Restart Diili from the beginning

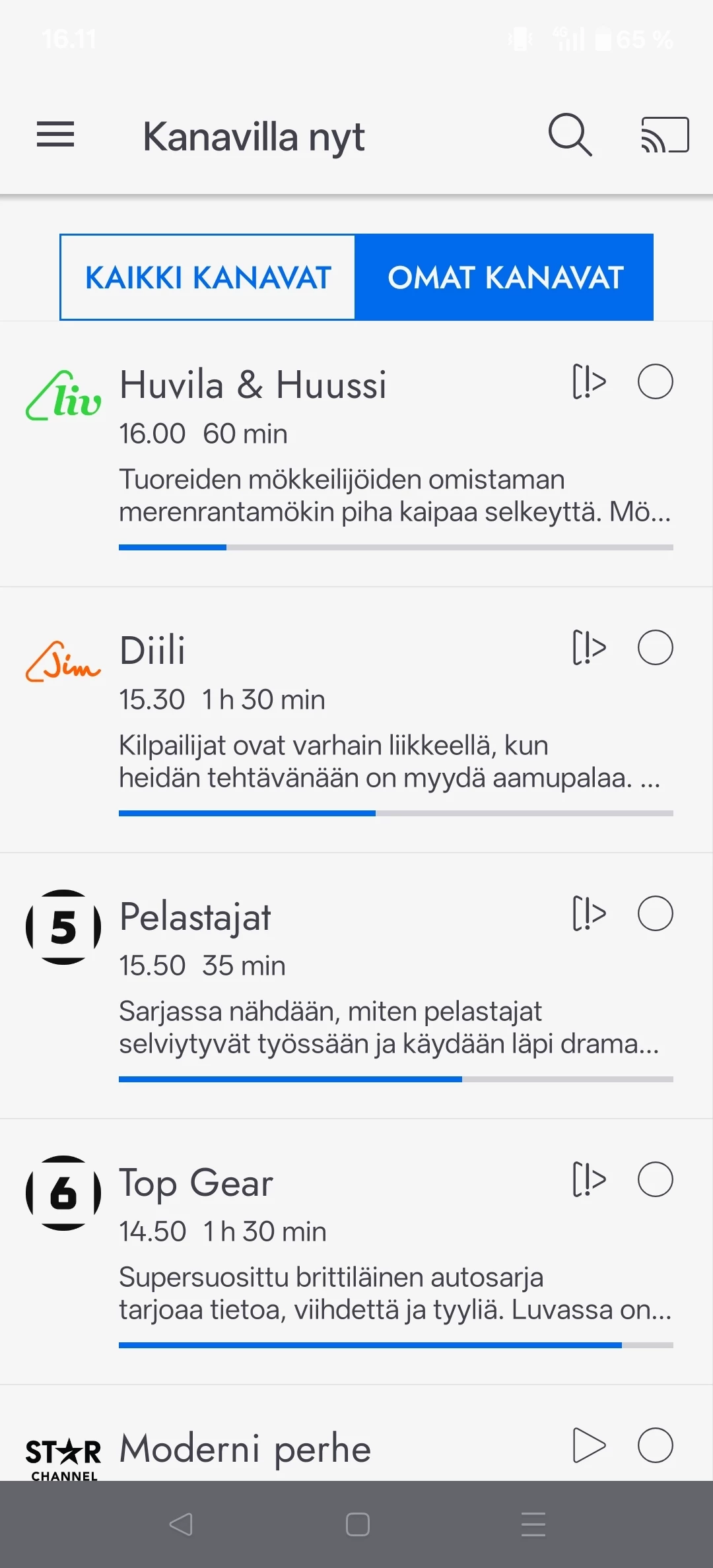tap(589, 647)
